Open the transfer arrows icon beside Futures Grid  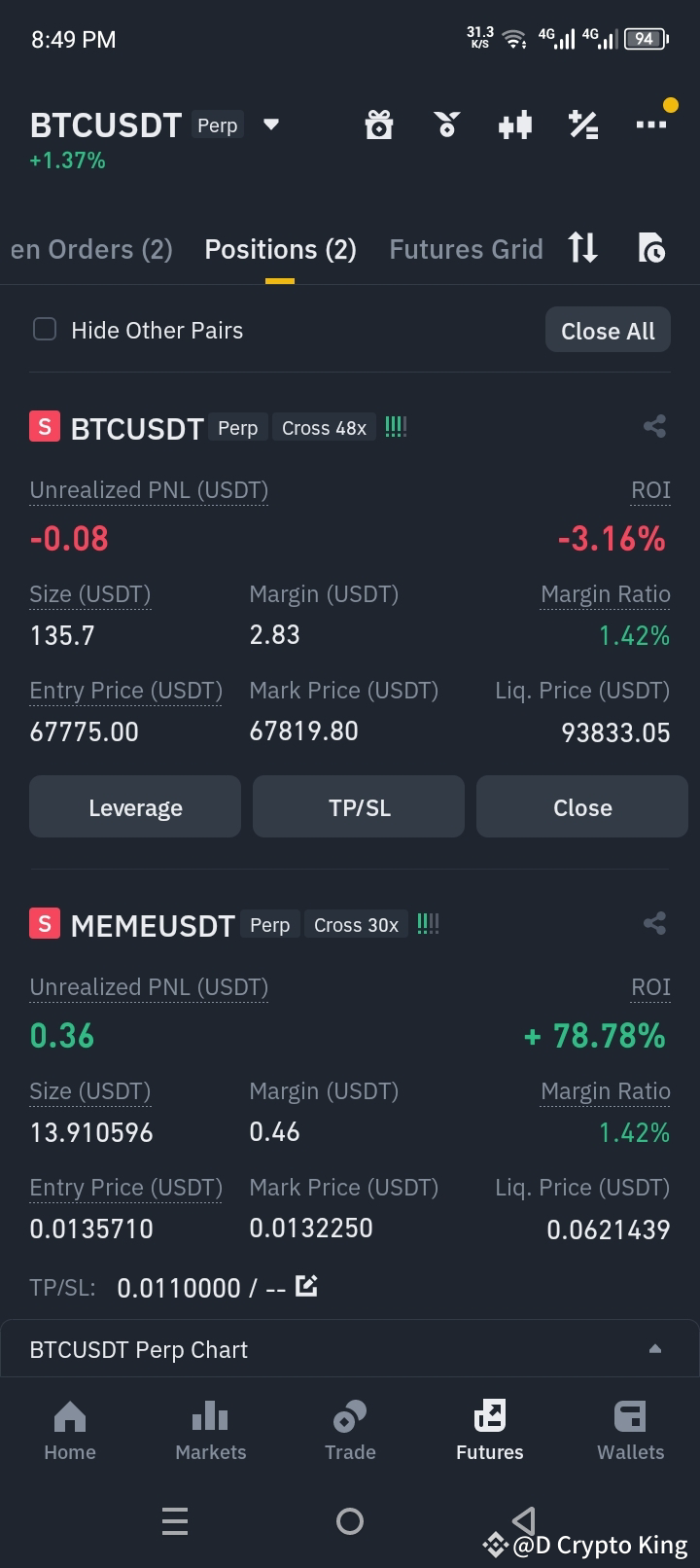click(x=582, y=248)
